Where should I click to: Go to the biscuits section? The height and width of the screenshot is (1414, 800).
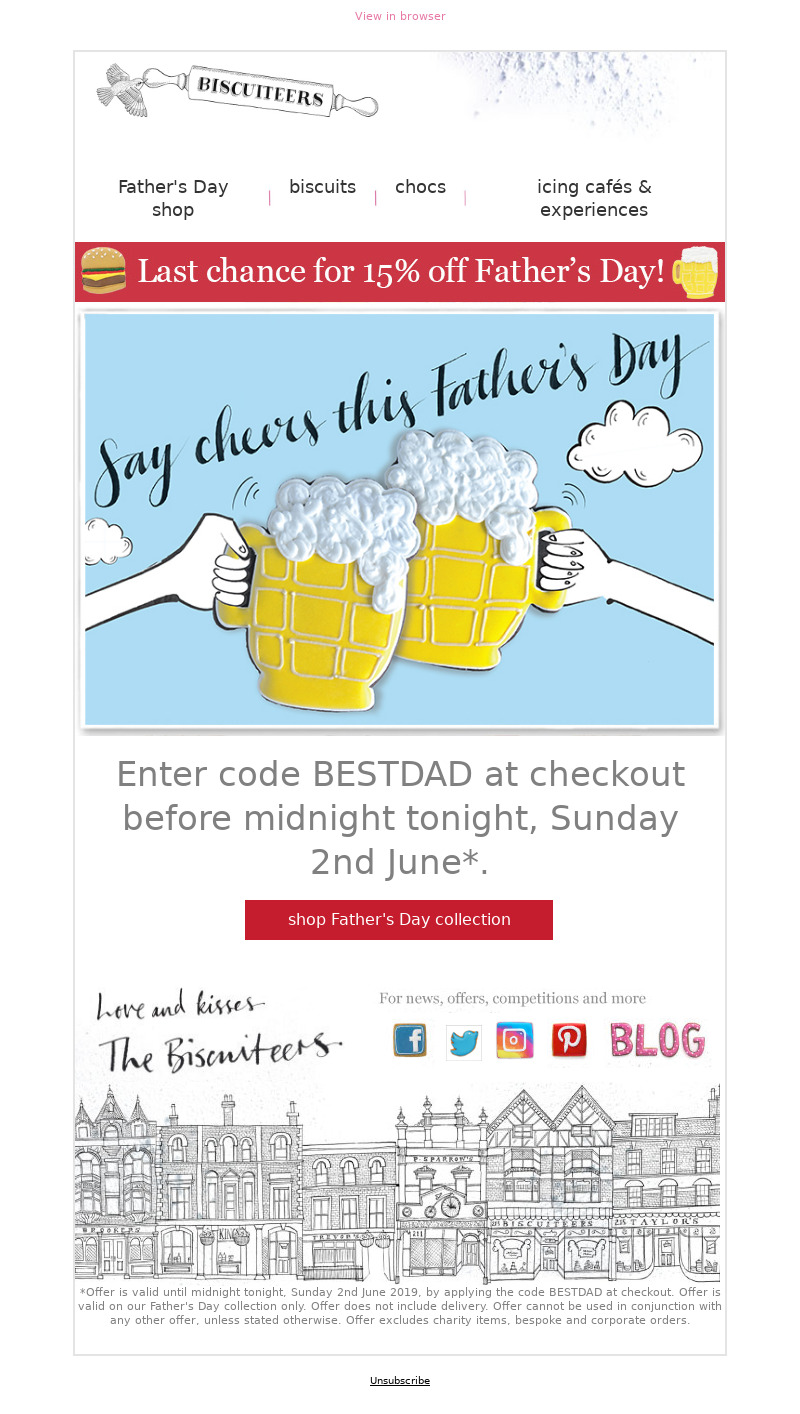[322, 187]
